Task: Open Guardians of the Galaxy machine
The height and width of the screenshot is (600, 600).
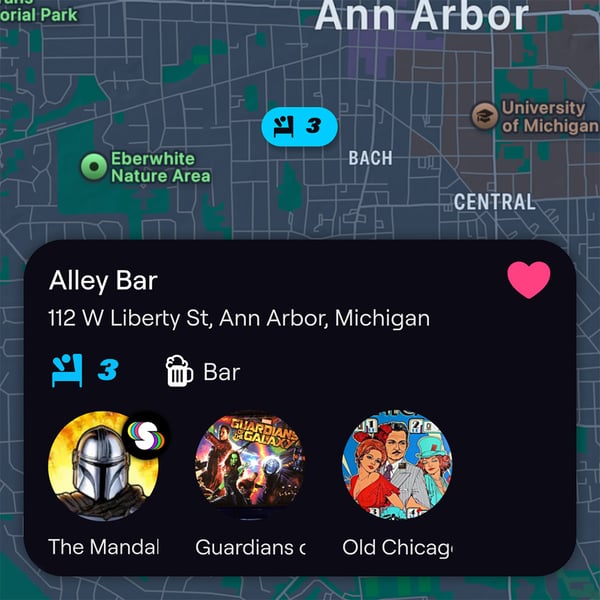Action: coord(250,465)
